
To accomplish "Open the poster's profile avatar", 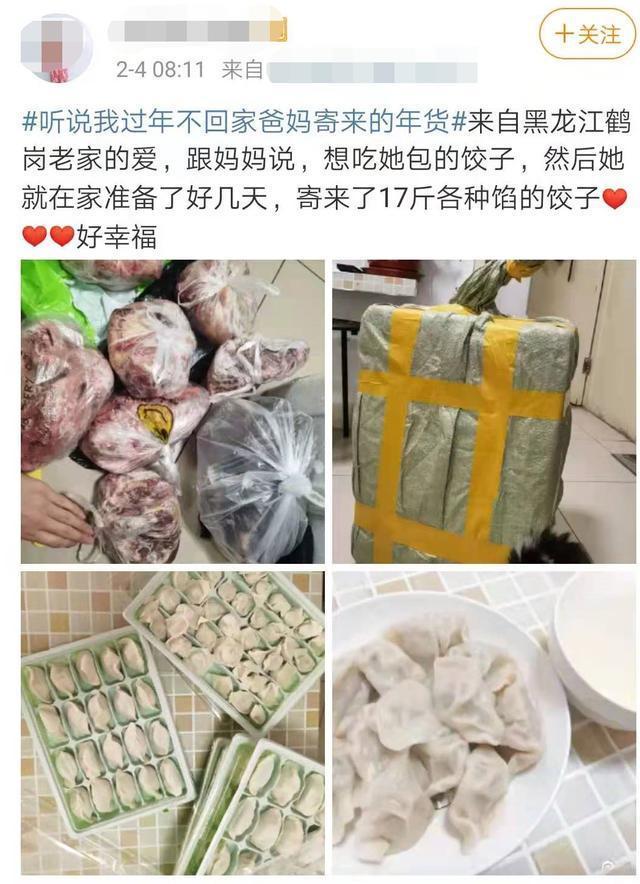I will pos(57,47).
